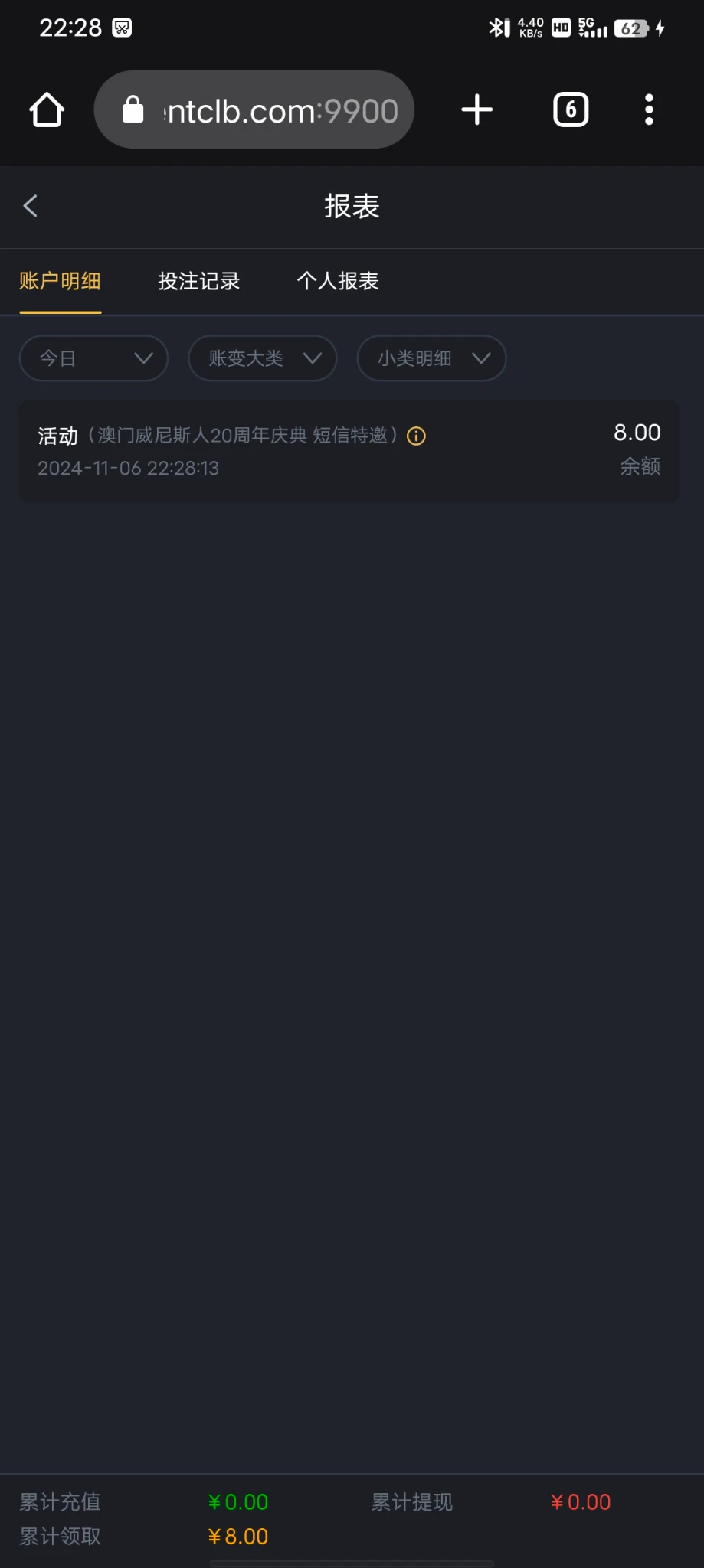This screenshot has height=1568, width=704.
Task: Select the 账户明细 tab
Action: [x=60, y=281]
